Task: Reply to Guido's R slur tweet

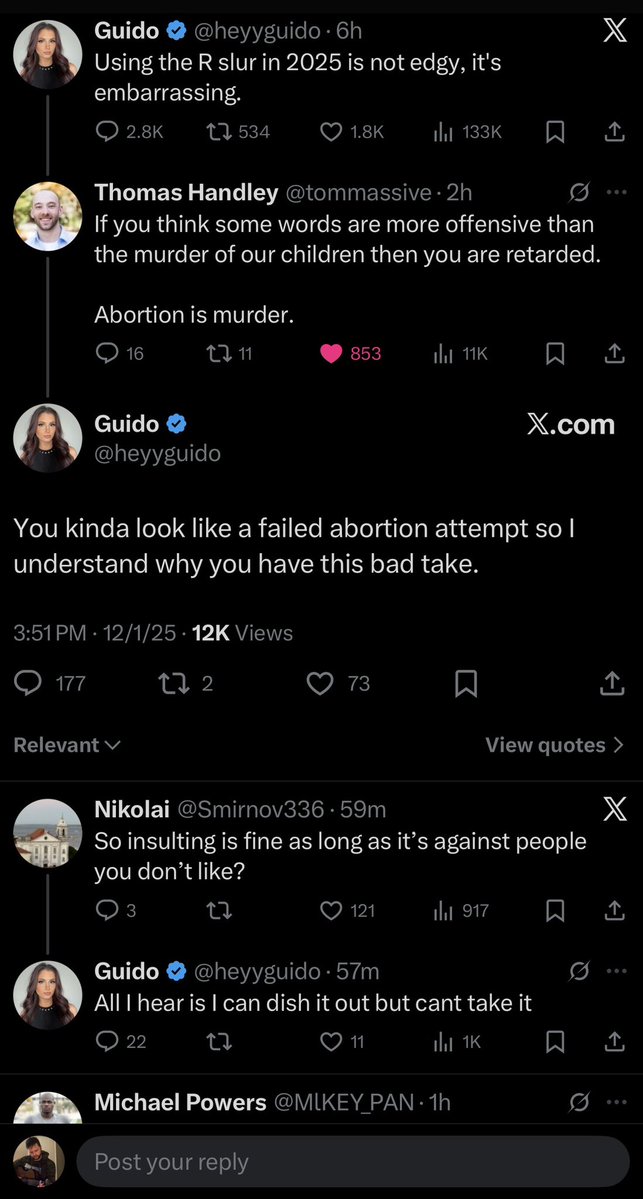Action: (x=109, y=131)
